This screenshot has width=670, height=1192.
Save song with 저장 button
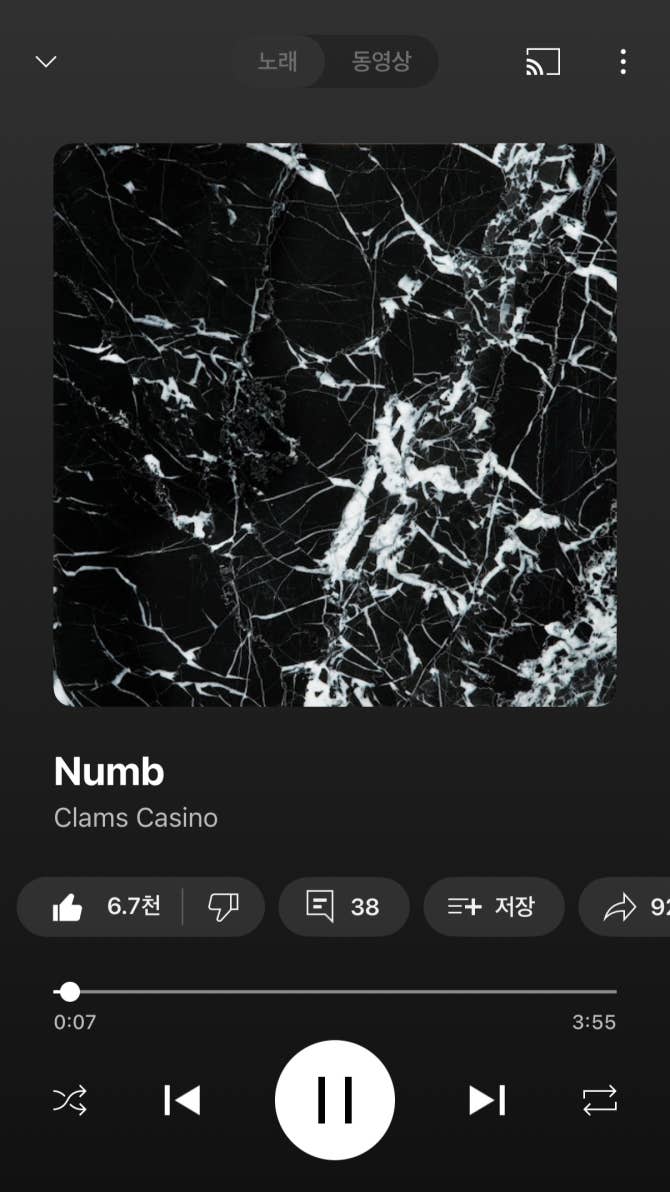point(493,907)
